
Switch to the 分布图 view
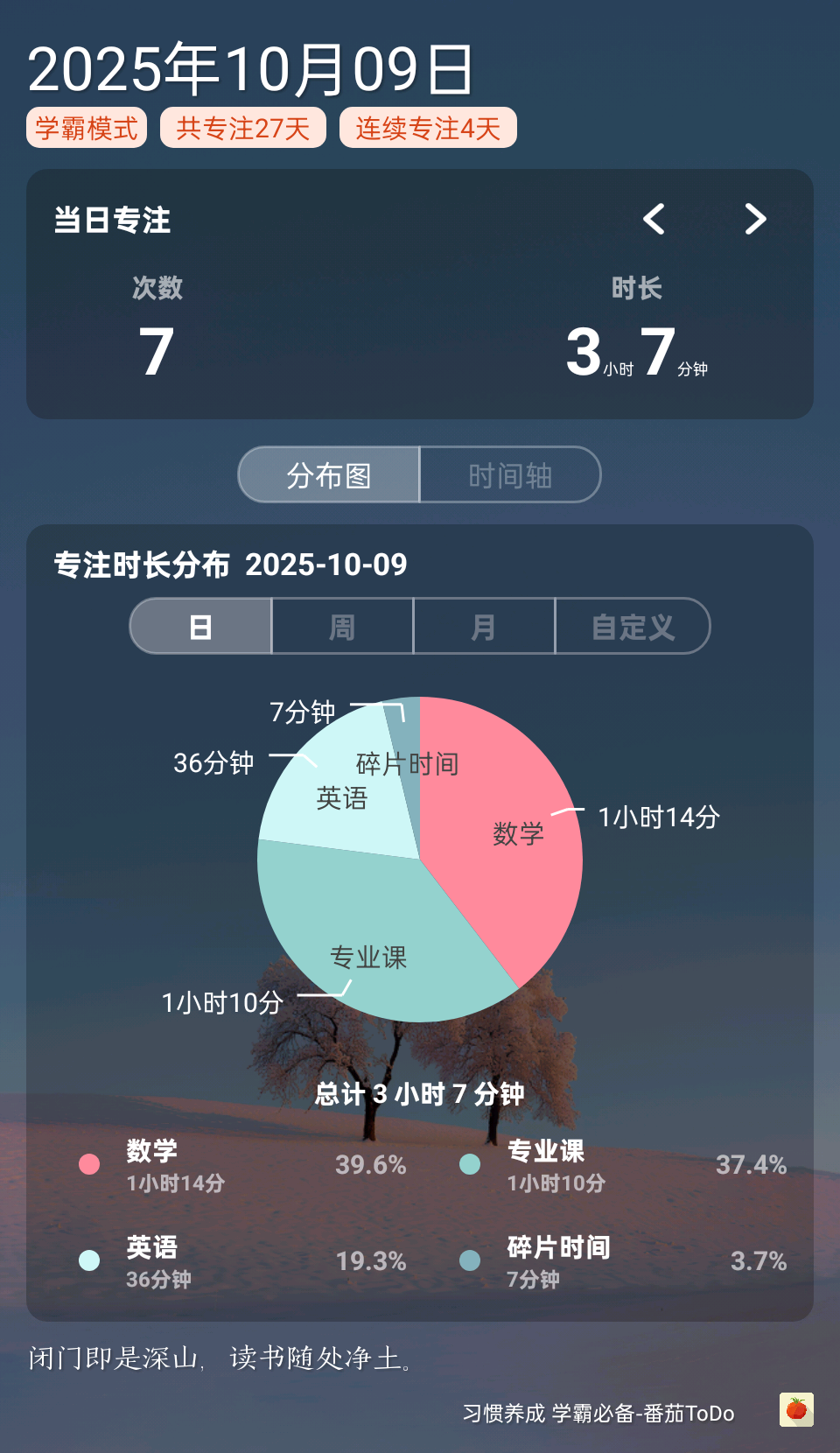point(329,475)
